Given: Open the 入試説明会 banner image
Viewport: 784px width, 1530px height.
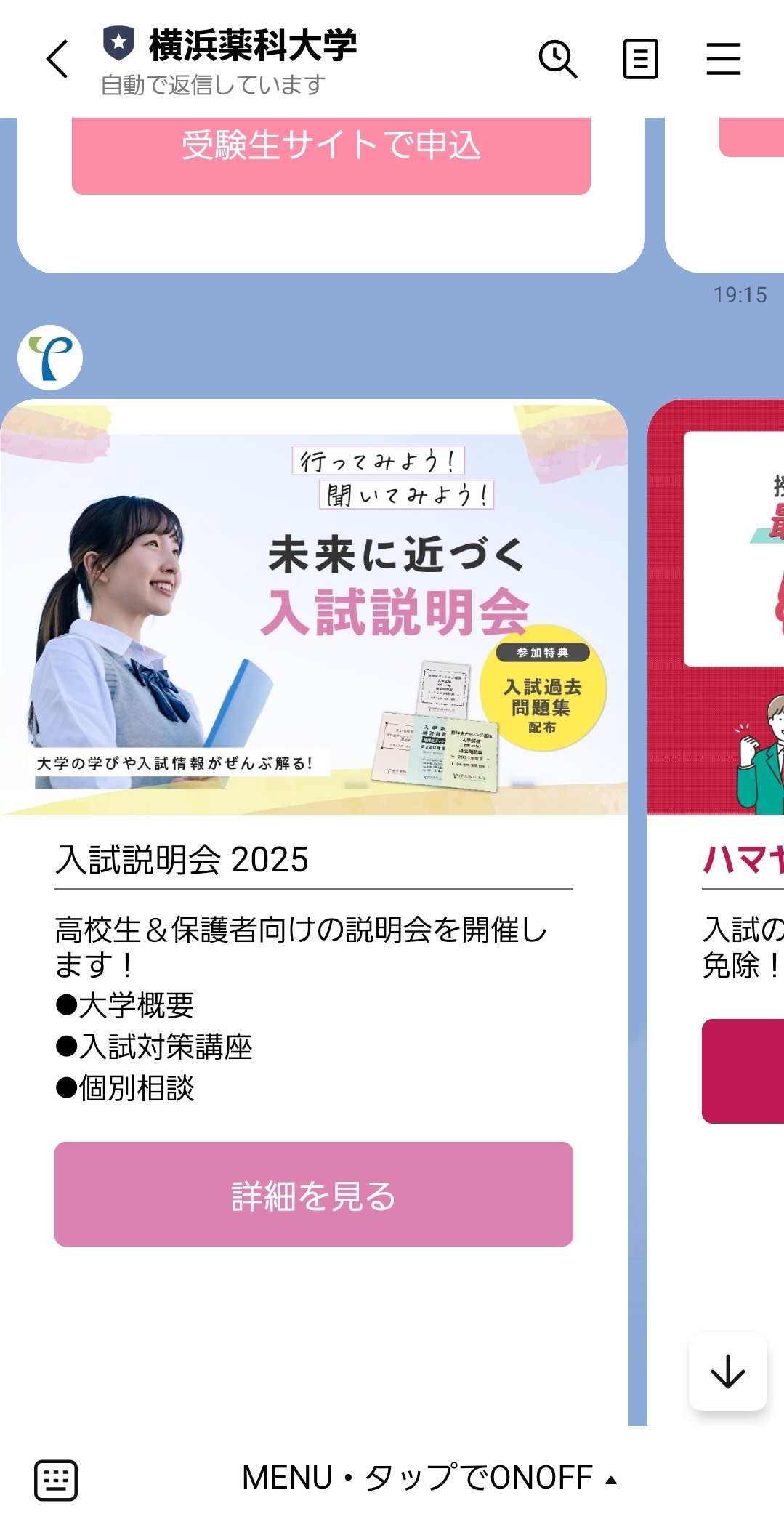Looking at the screenshot, I should 314,607.
